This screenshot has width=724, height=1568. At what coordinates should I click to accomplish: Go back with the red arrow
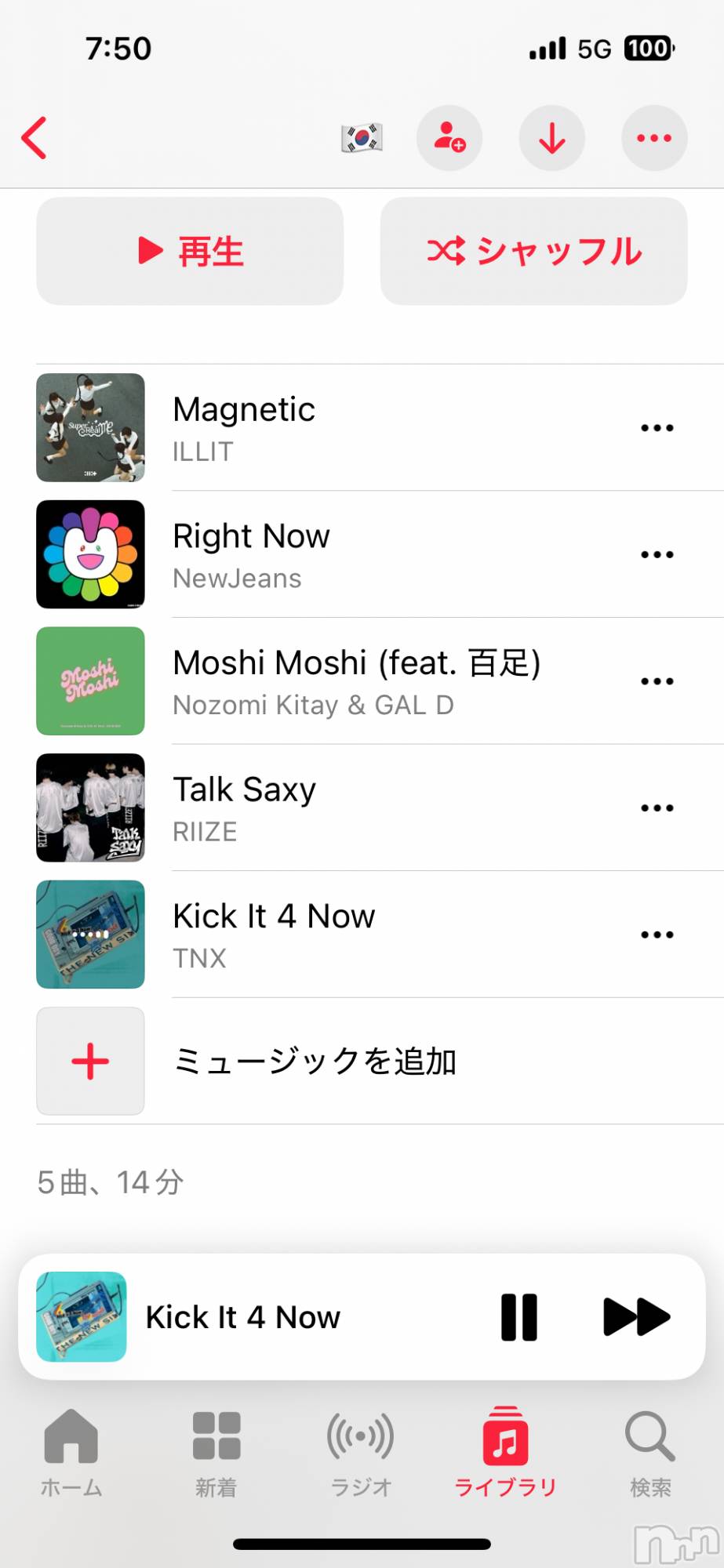click(x=35, y=139)
